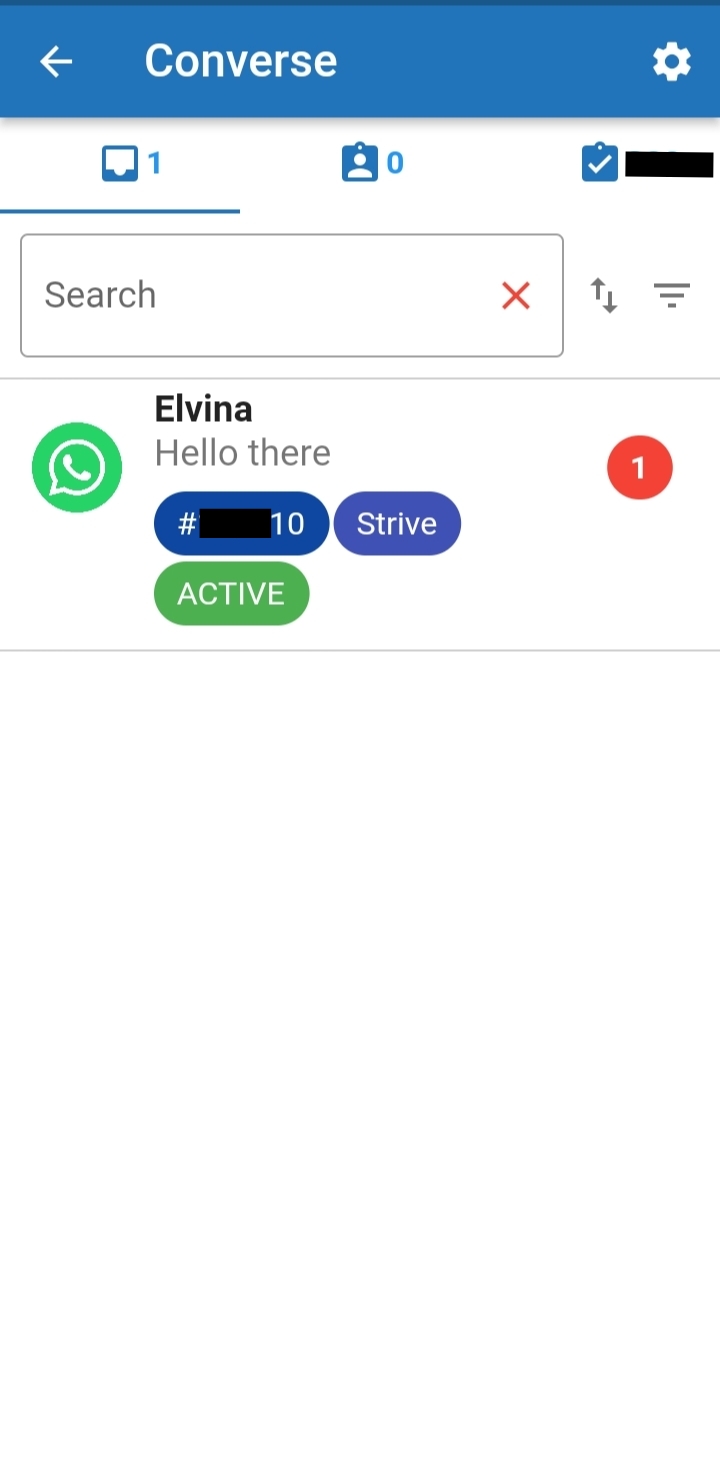Go back using the arrow in header
The width and height of the screenshot is (720, 1461).
point(56,62)
